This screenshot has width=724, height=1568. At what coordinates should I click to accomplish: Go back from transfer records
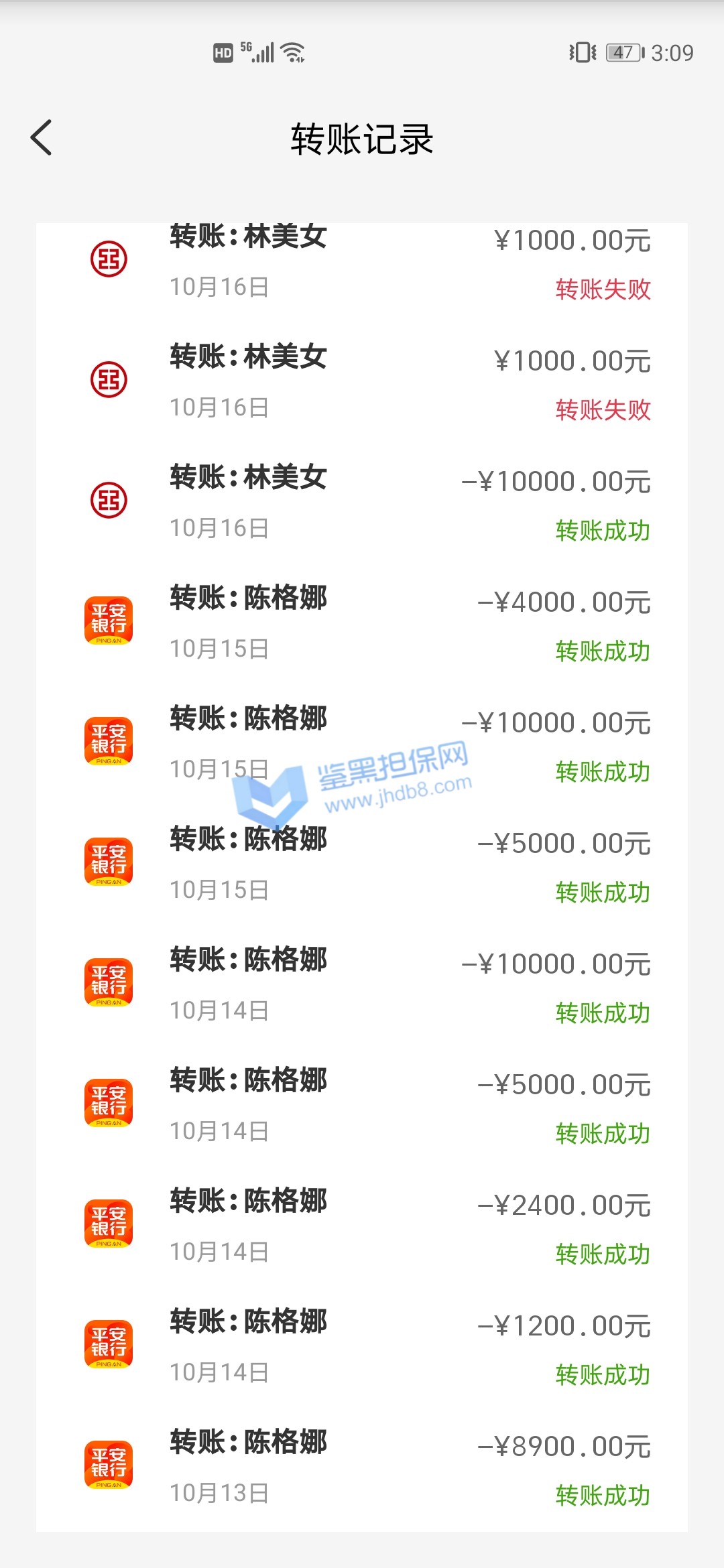tap(42, 138)
